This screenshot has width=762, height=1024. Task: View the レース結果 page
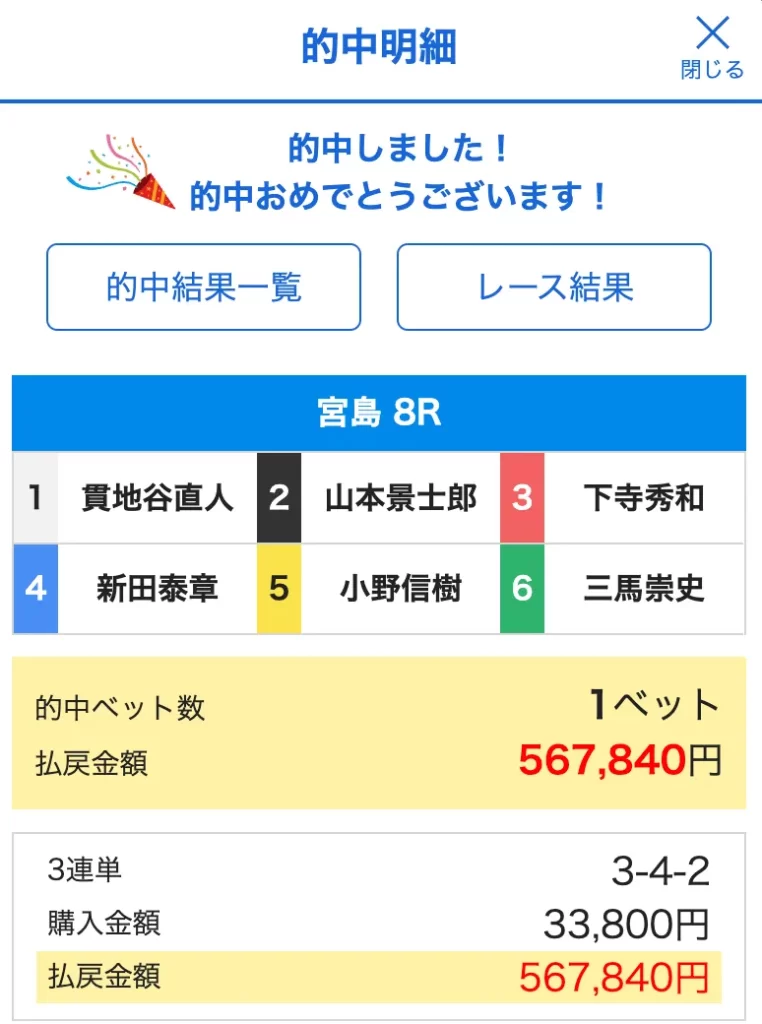(554, 288)
